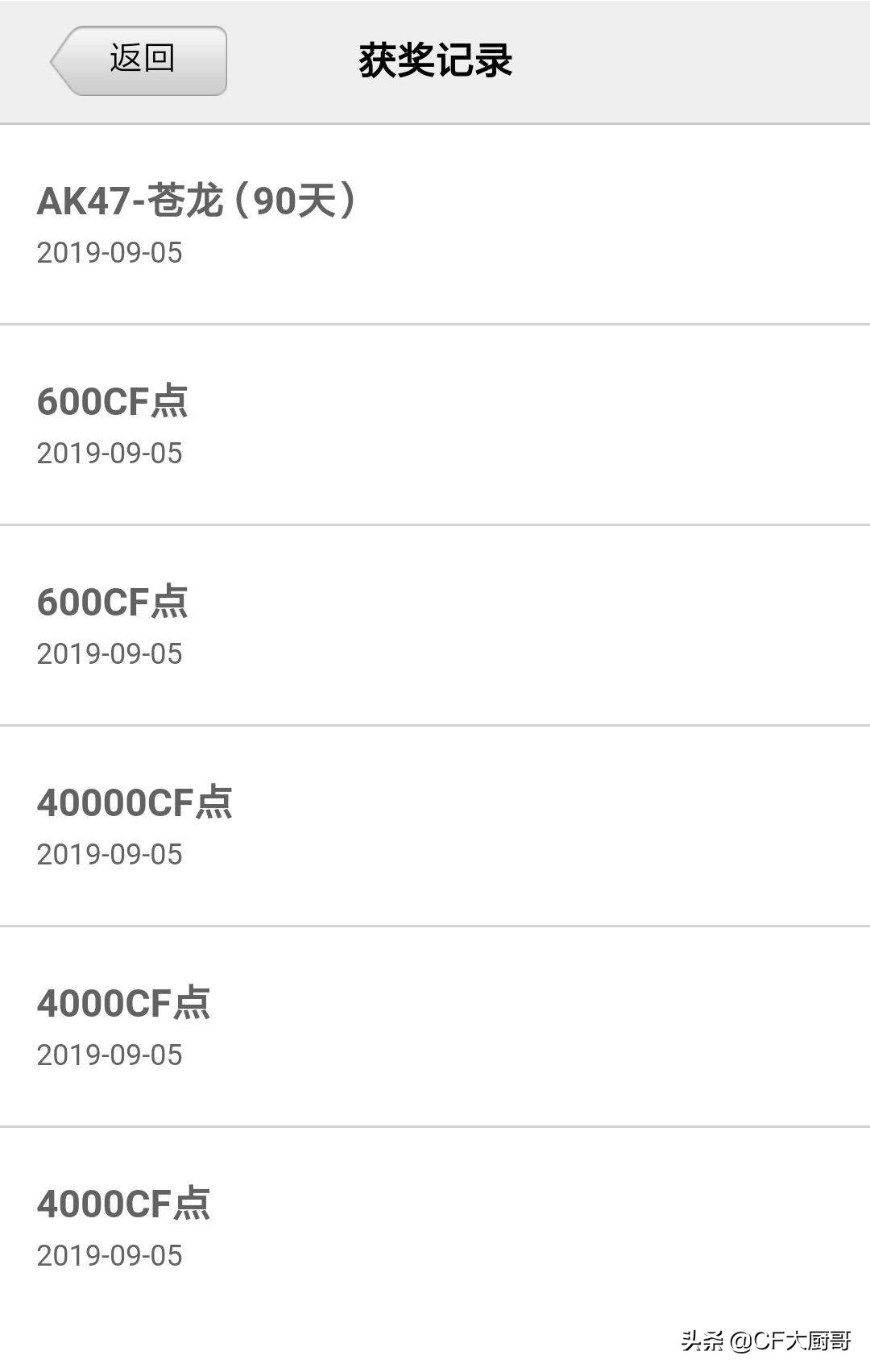Tap the date of the first 600CF点 entry
The image size is (870, 1372).
click(110, 453)
